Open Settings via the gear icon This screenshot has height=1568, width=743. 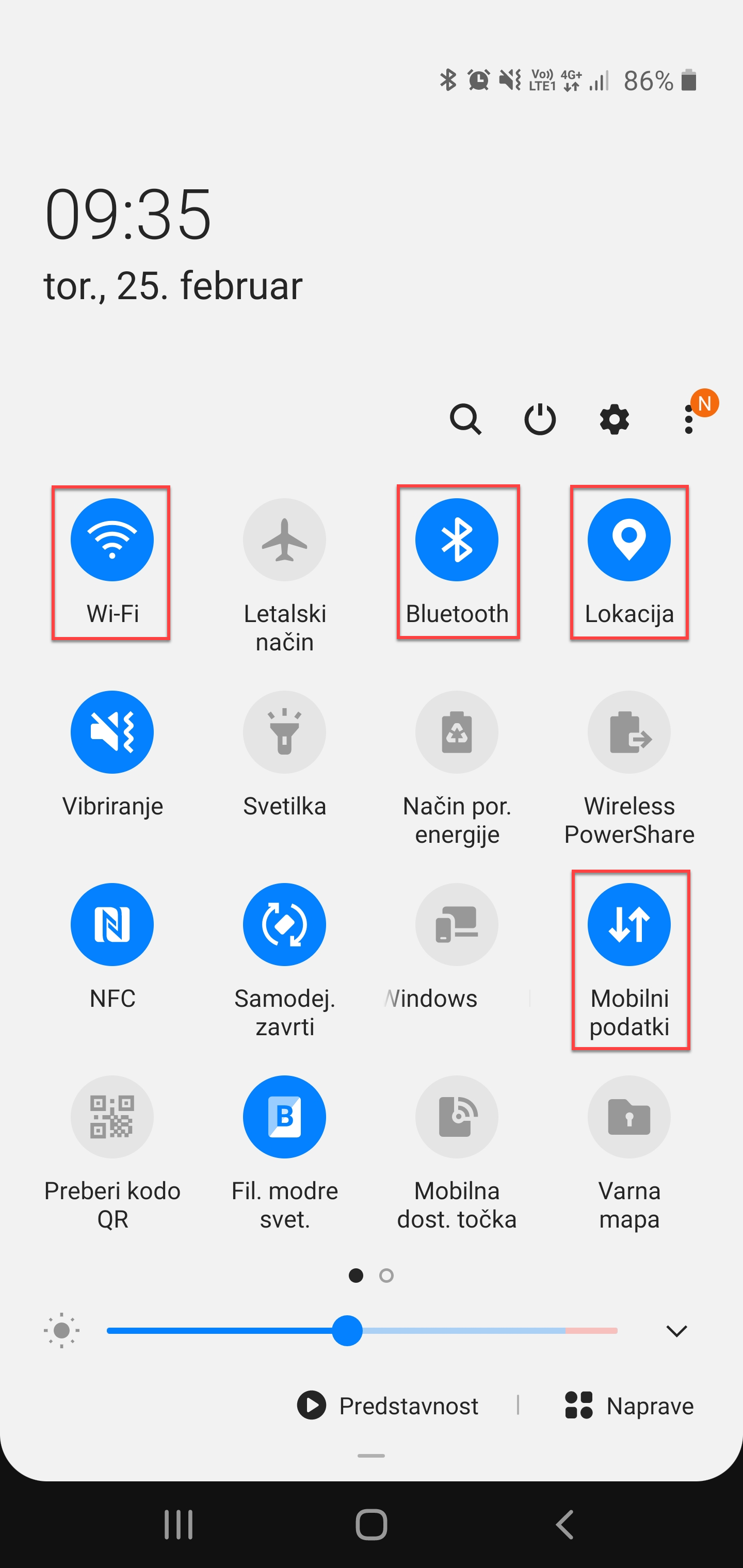pos(614,419)
